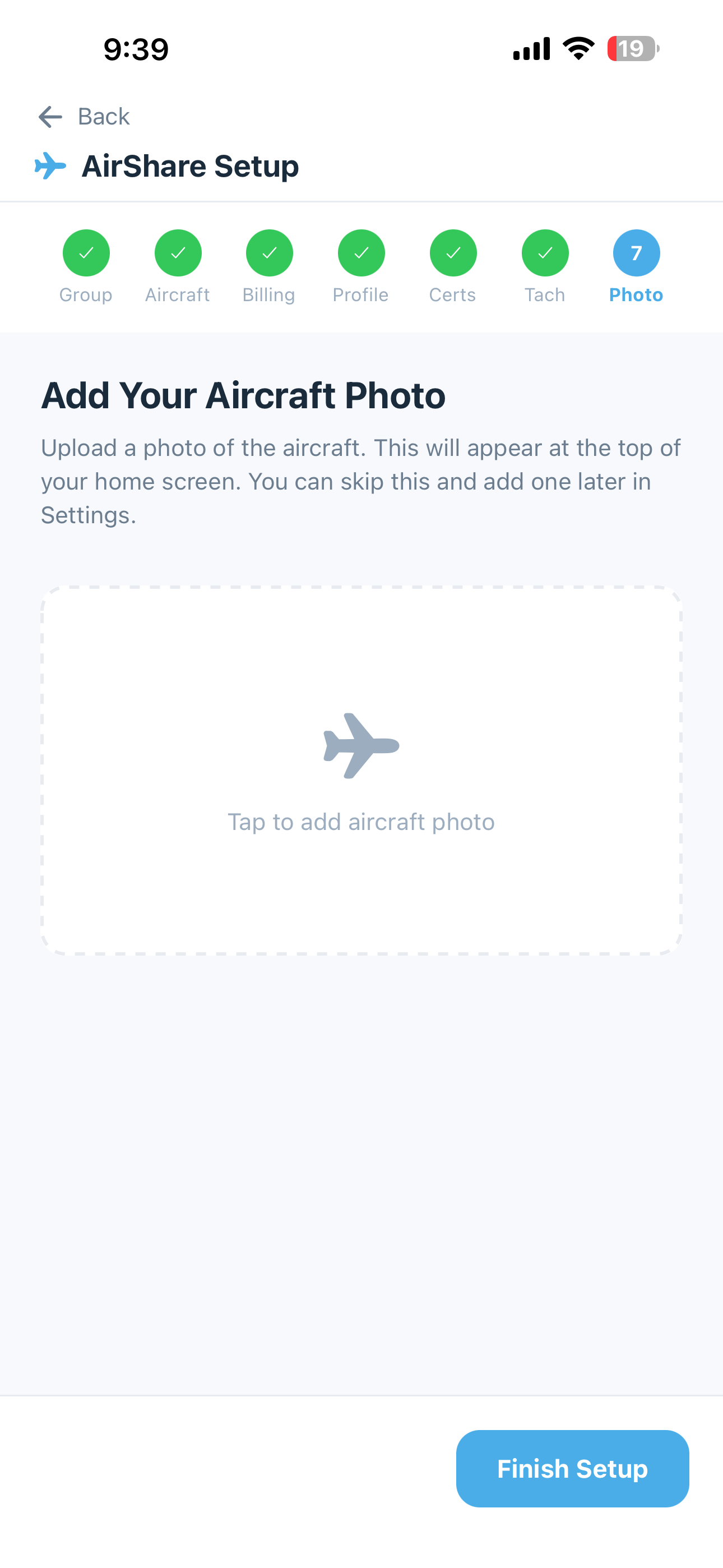Viewport: 723px width, 1568px height.
Task: Tap to add aircraft photo
Action: click(361, 821)
